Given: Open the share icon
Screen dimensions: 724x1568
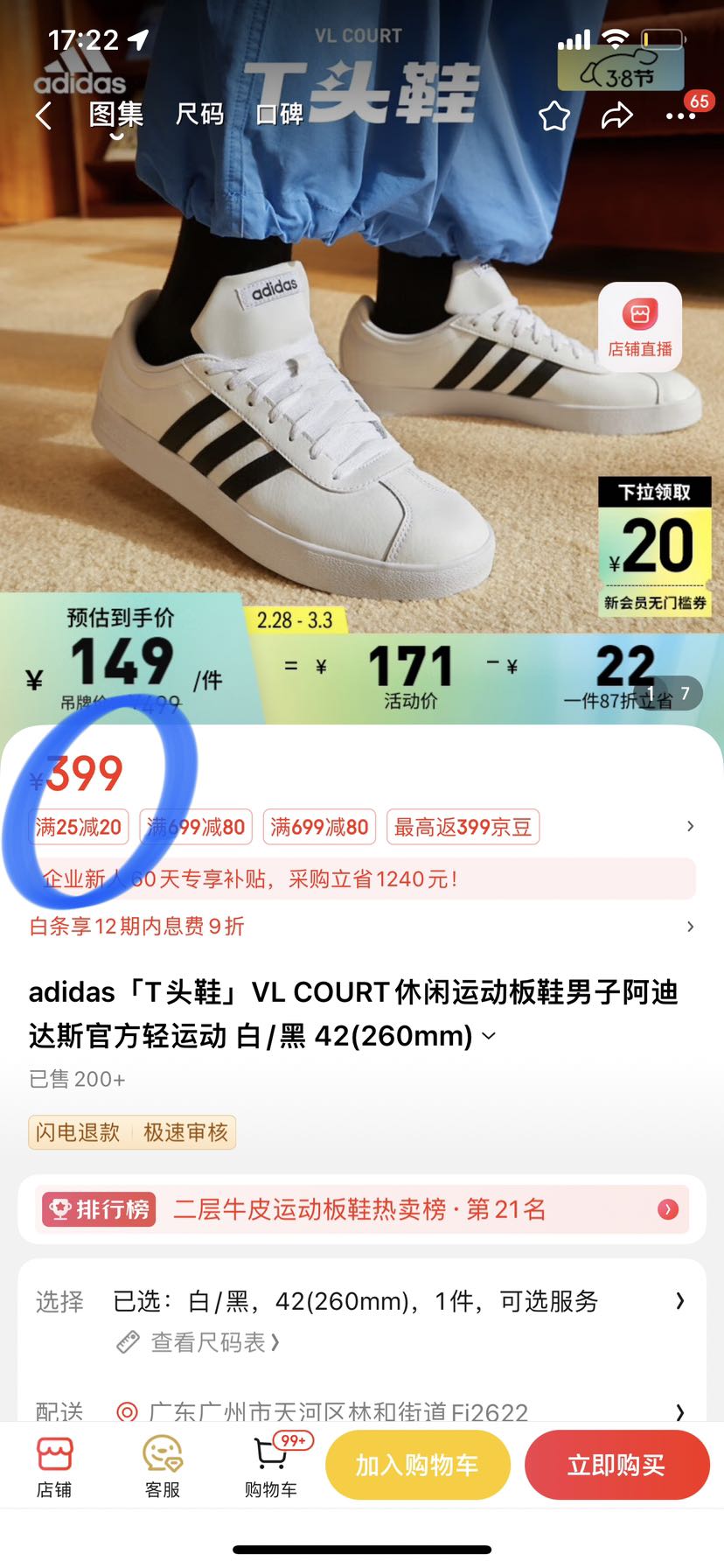Looking at the screenshot, I should point(619,114).
